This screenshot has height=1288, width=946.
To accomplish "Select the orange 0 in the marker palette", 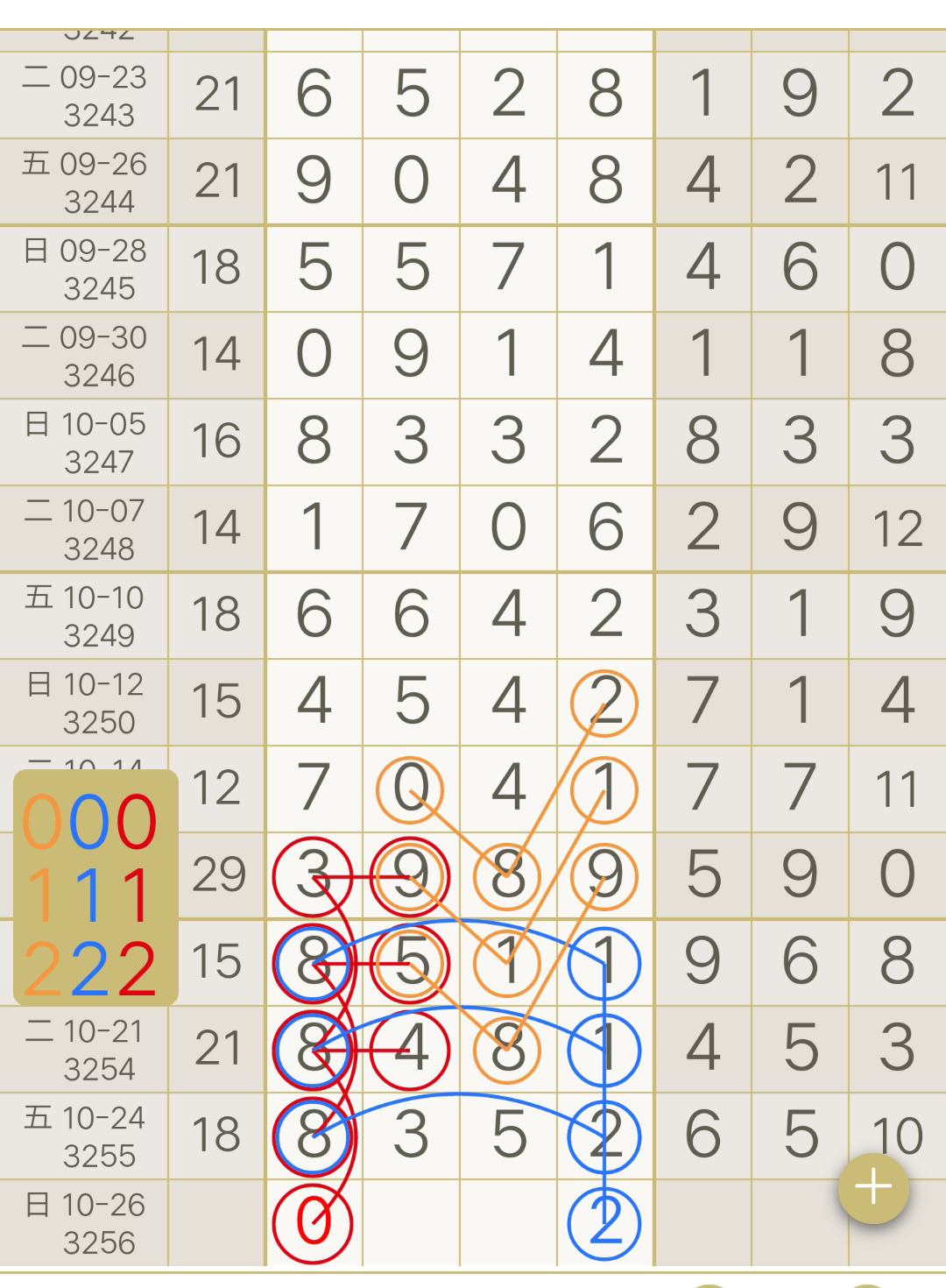I will click(44, 823).
